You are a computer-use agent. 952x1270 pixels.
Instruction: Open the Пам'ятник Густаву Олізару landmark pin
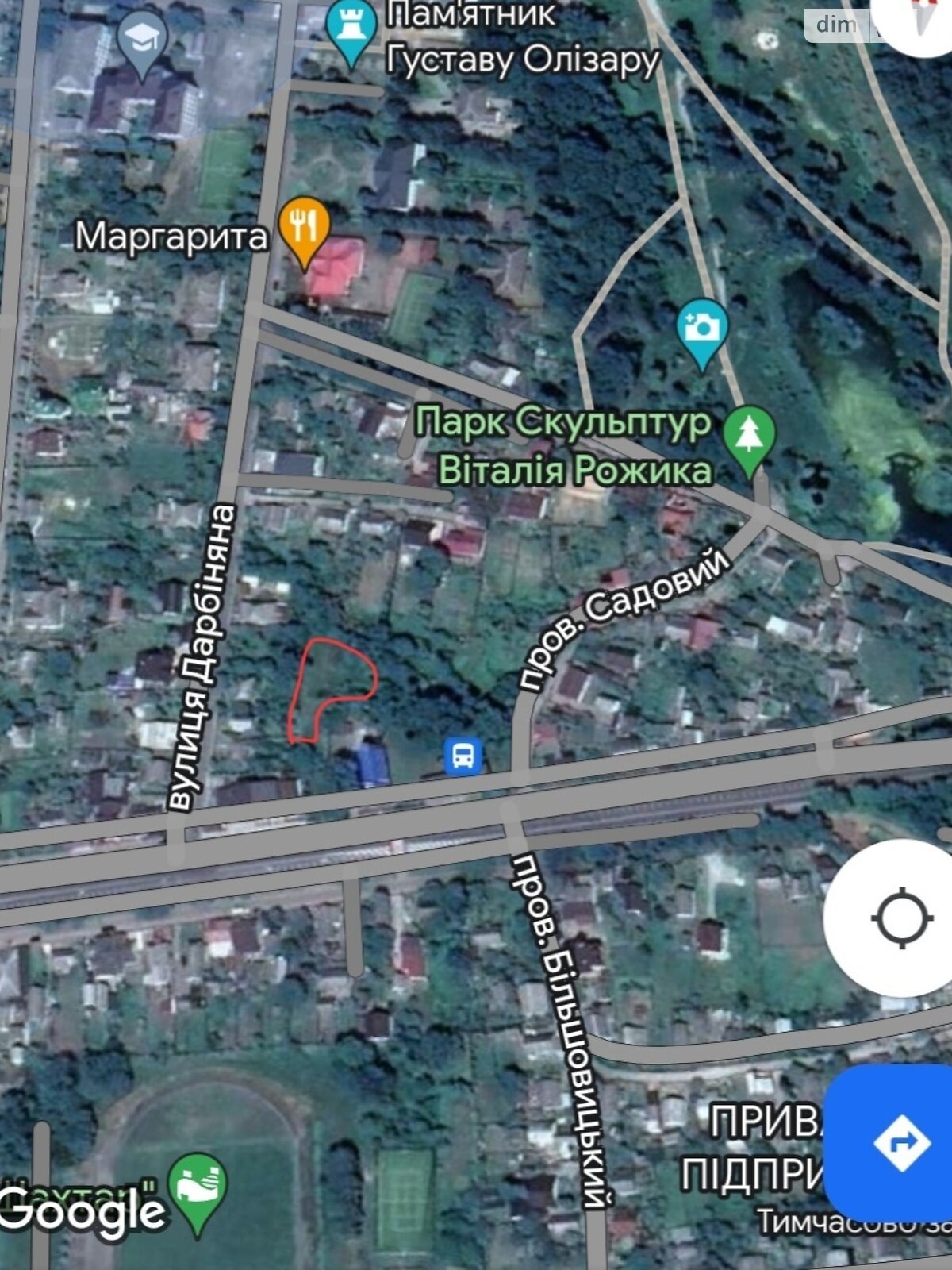pos(351,30)
